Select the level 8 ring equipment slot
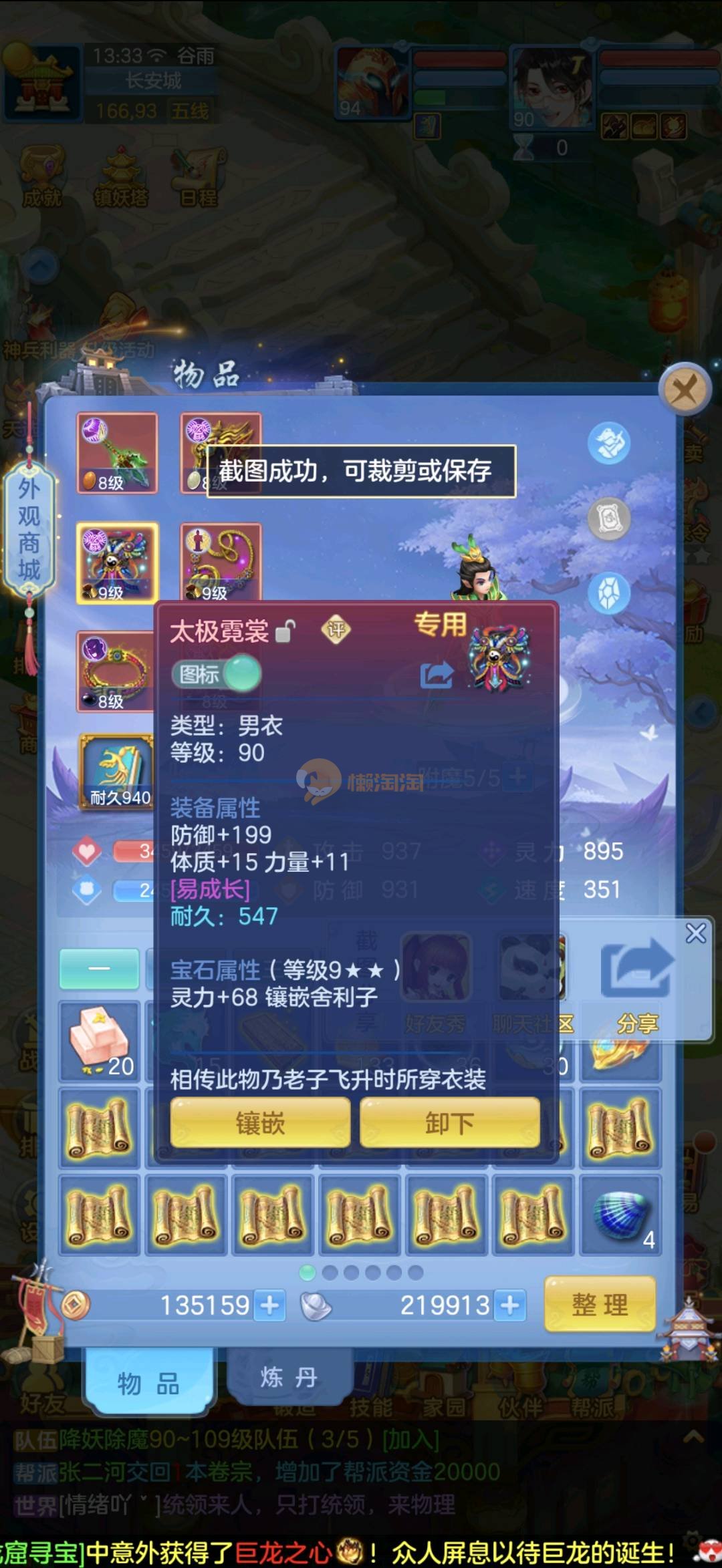Screen dimensions: 722x1568 [x=115, y=671]
